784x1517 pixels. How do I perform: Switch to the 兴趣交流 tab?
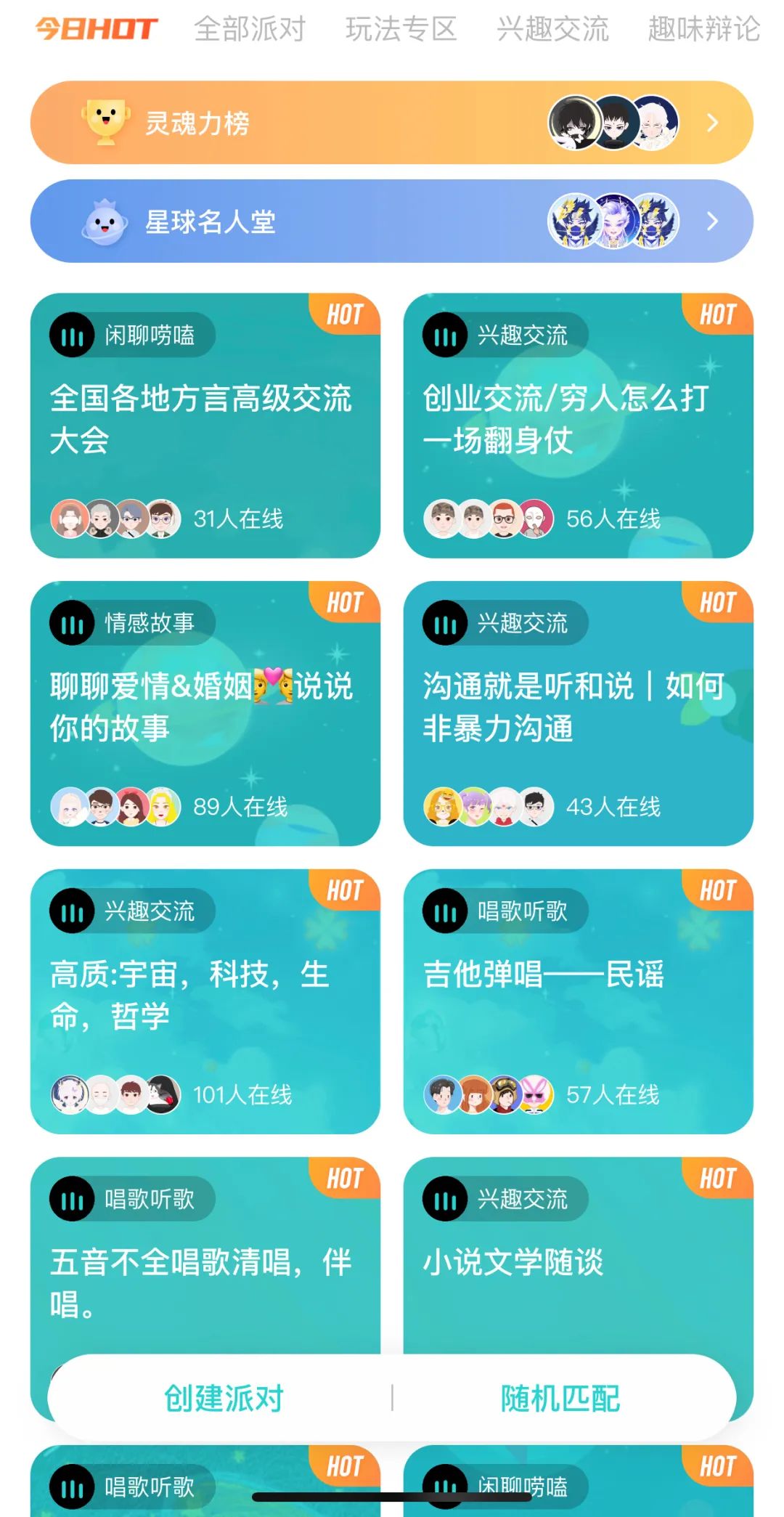click(x=552, y=29)
